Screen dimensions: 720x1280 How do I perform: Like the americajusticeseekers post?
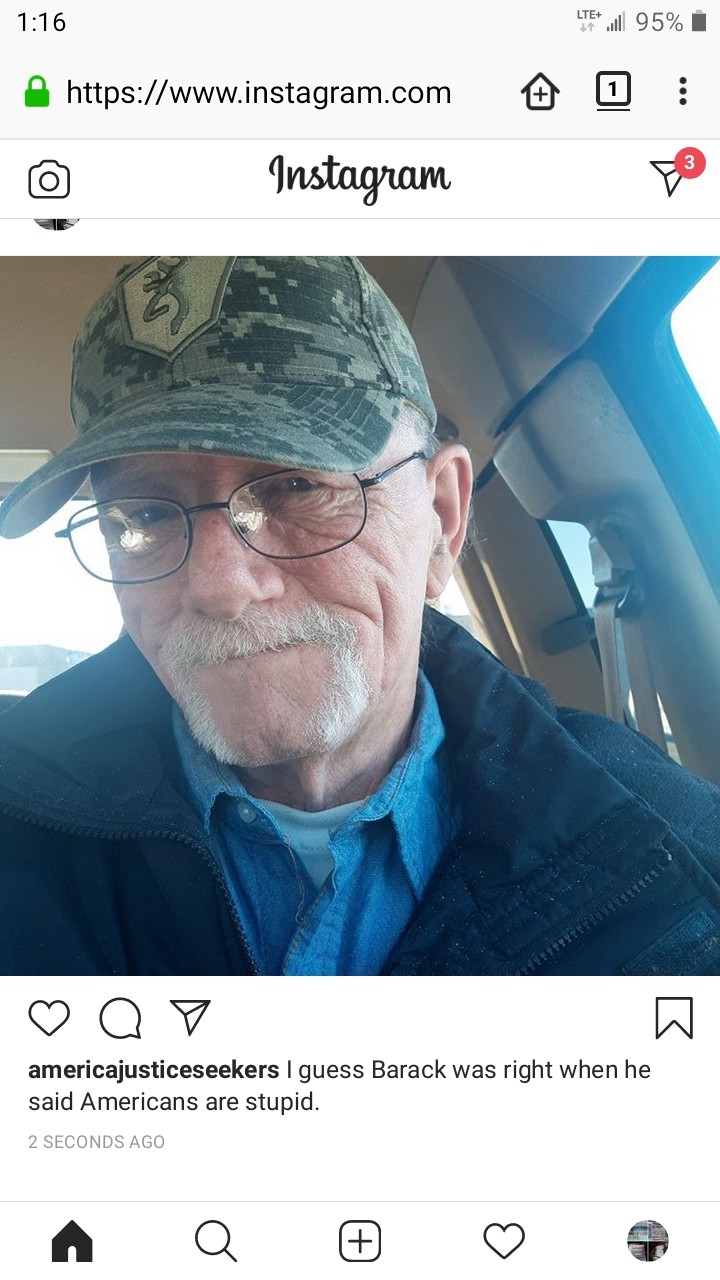49,1018
